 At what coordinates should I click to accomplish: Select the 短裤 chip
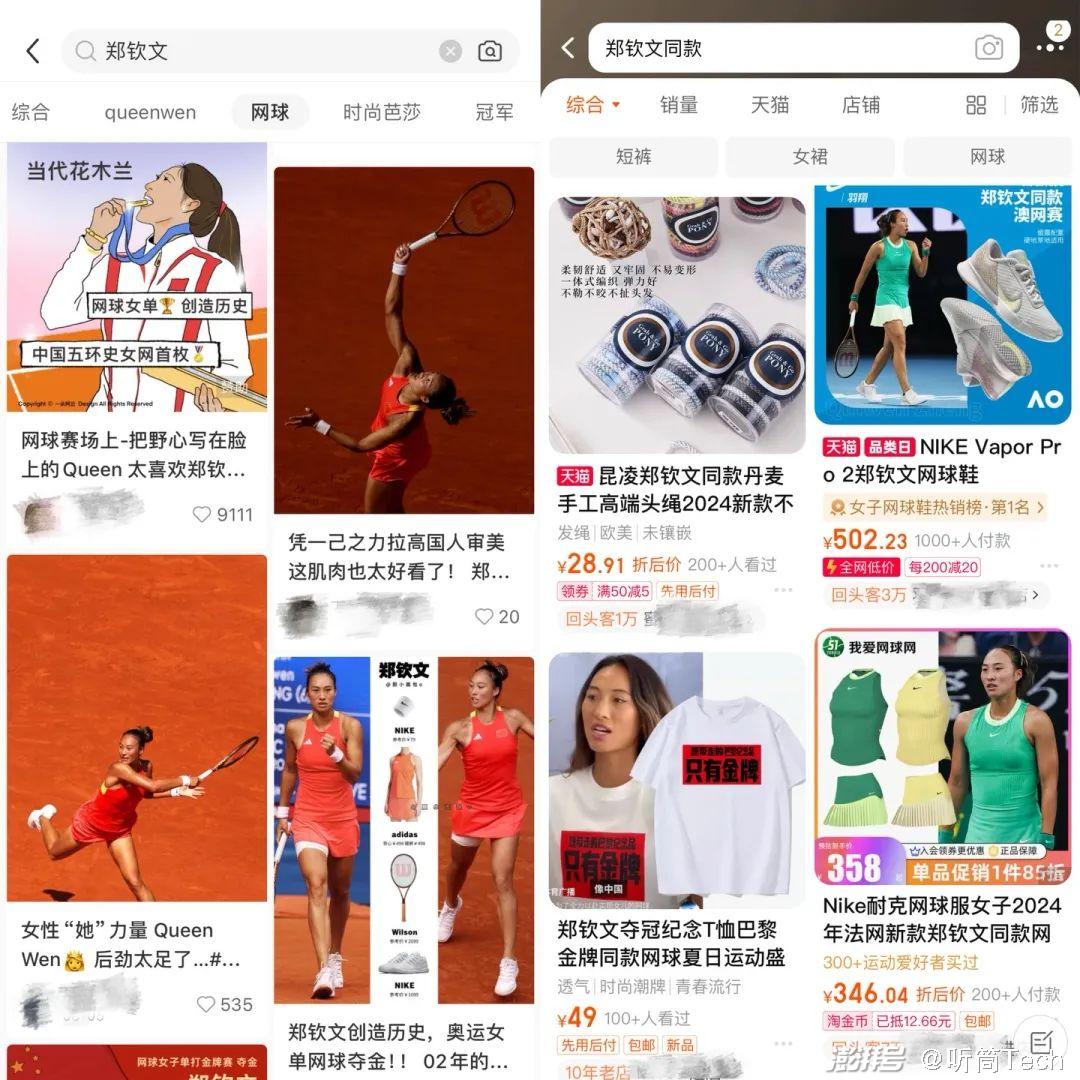633,157
